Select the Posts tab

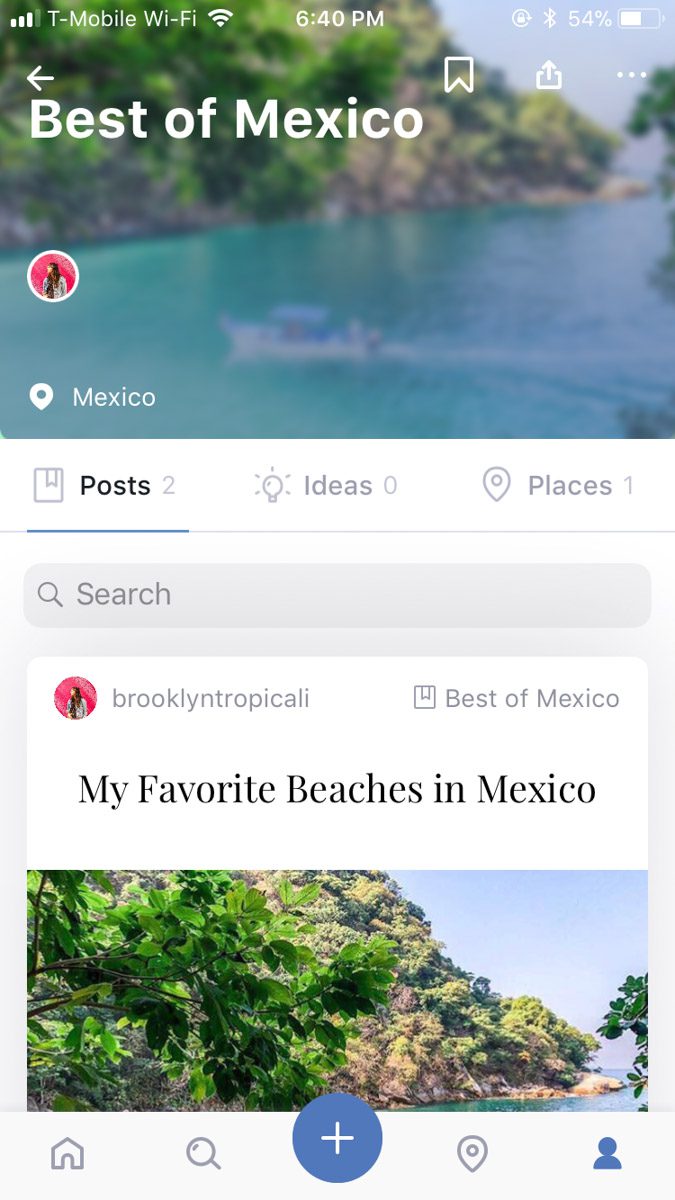coord(105,486)
